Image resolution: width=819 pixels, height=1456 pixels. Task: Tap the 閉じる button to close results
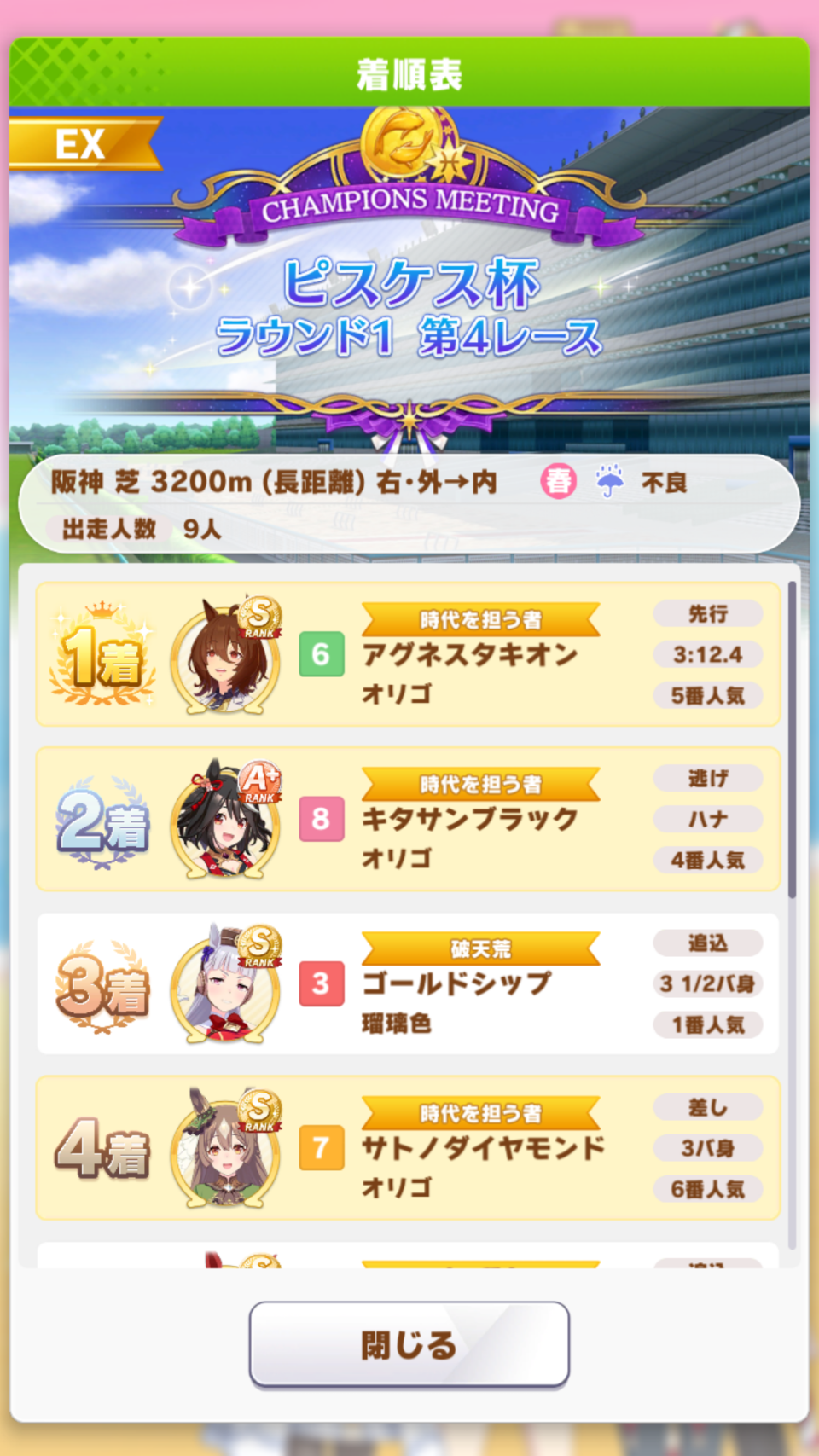point(409,1344)
